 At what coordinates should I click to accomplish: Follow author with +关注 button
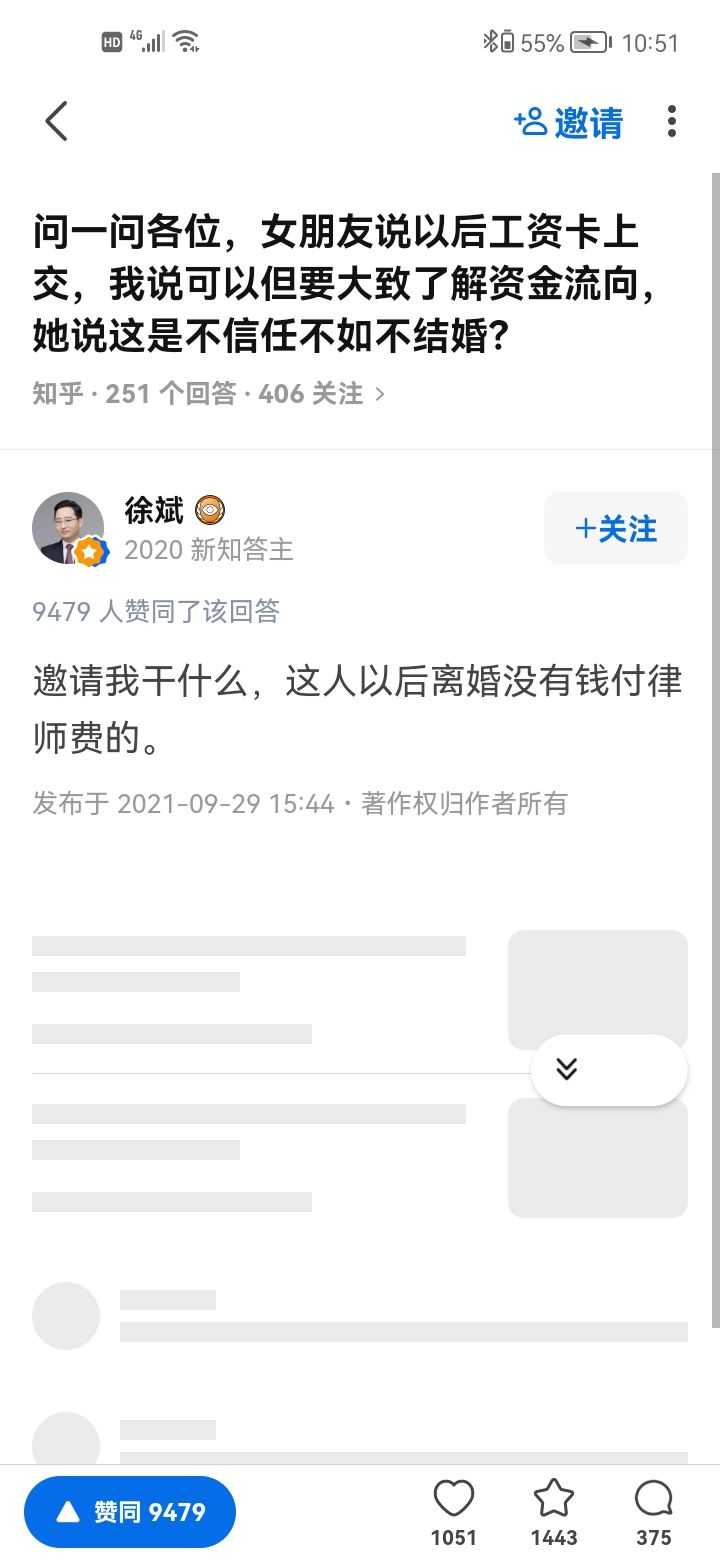pos(615,528)
